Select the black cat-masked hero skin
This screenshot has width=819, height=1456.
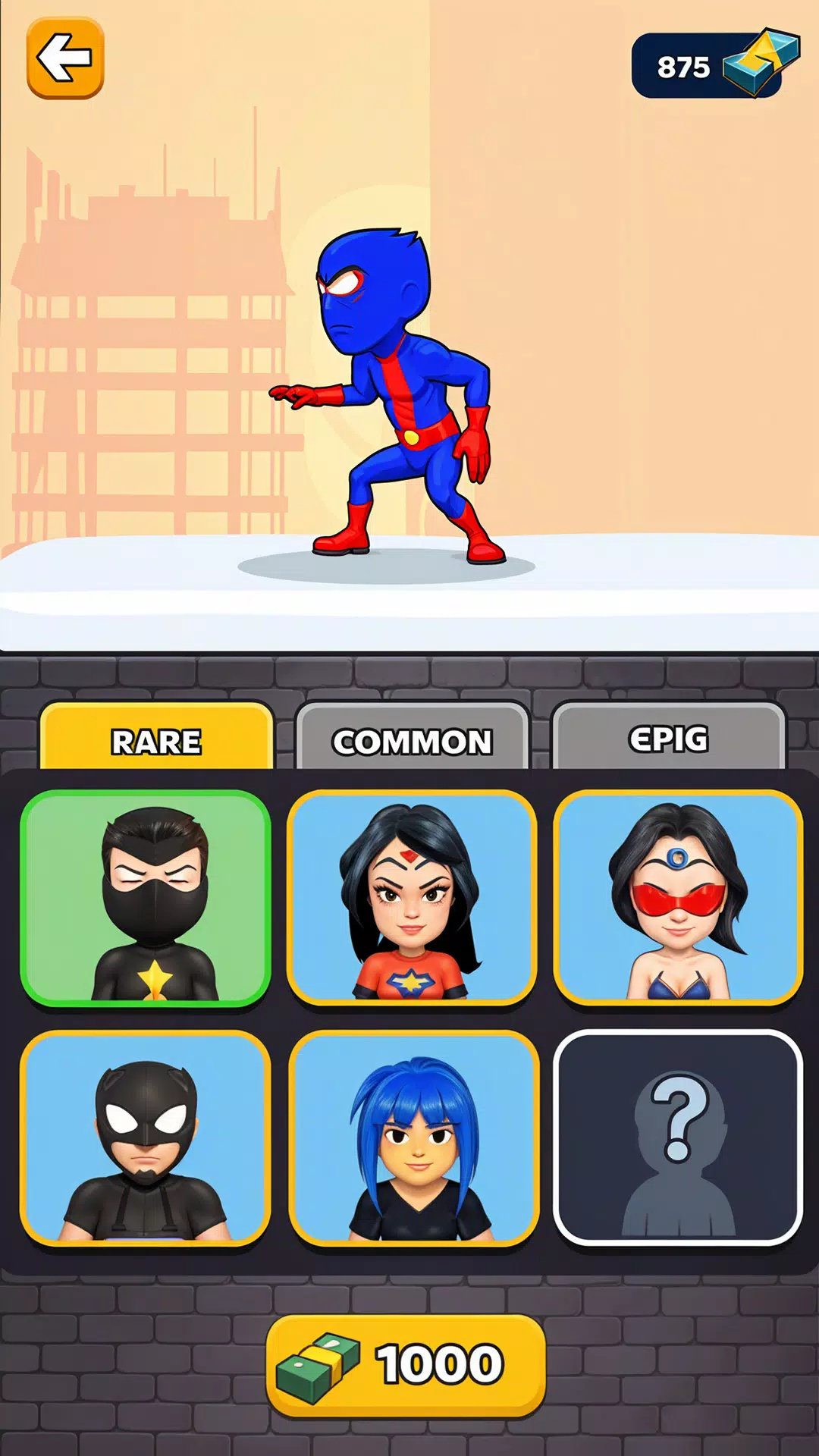pyautogui.click(x=146, y=1138)
